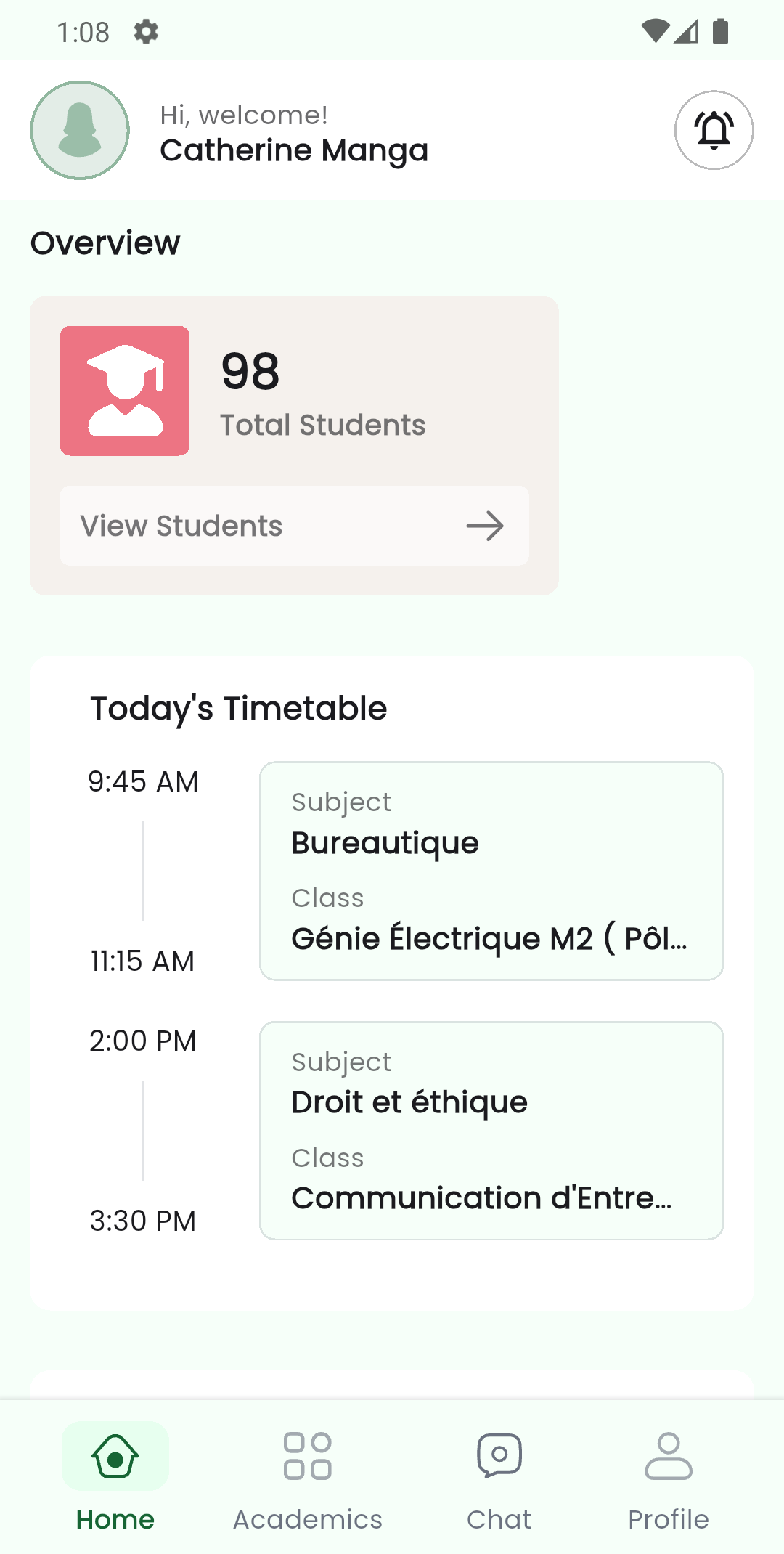Tap the View Students button

pyautogui.click(x=293, y=525)
